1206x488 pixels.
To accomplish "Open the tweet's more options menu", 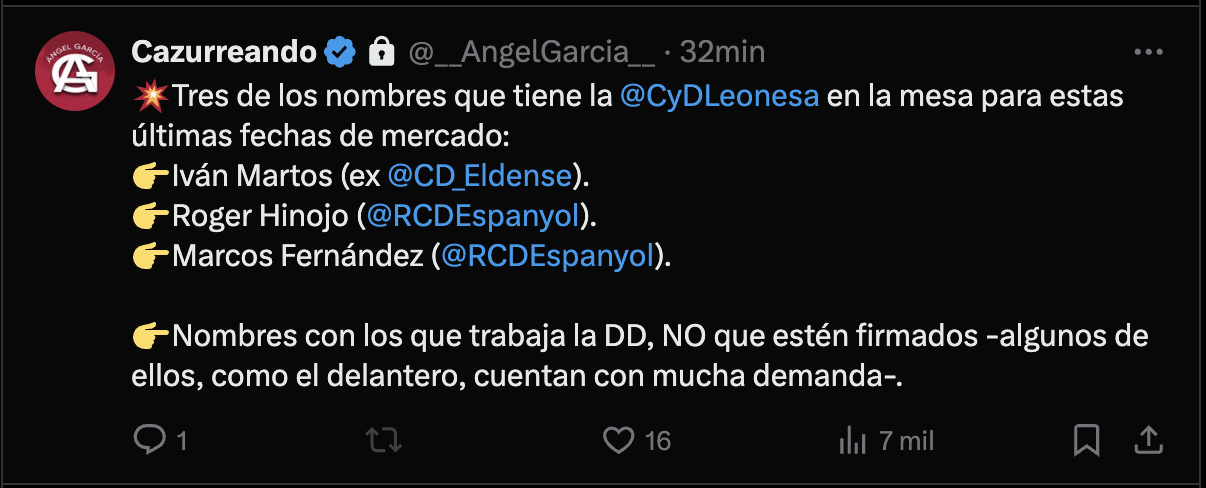I will coord(1148,51).
